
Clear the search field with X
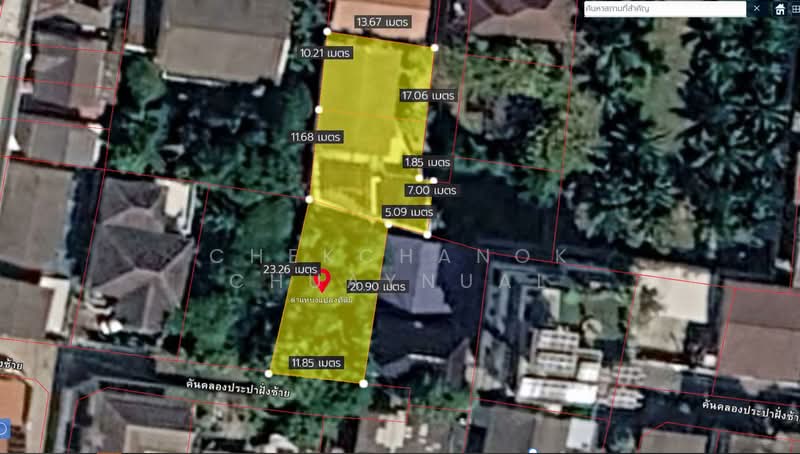[756, 9]
